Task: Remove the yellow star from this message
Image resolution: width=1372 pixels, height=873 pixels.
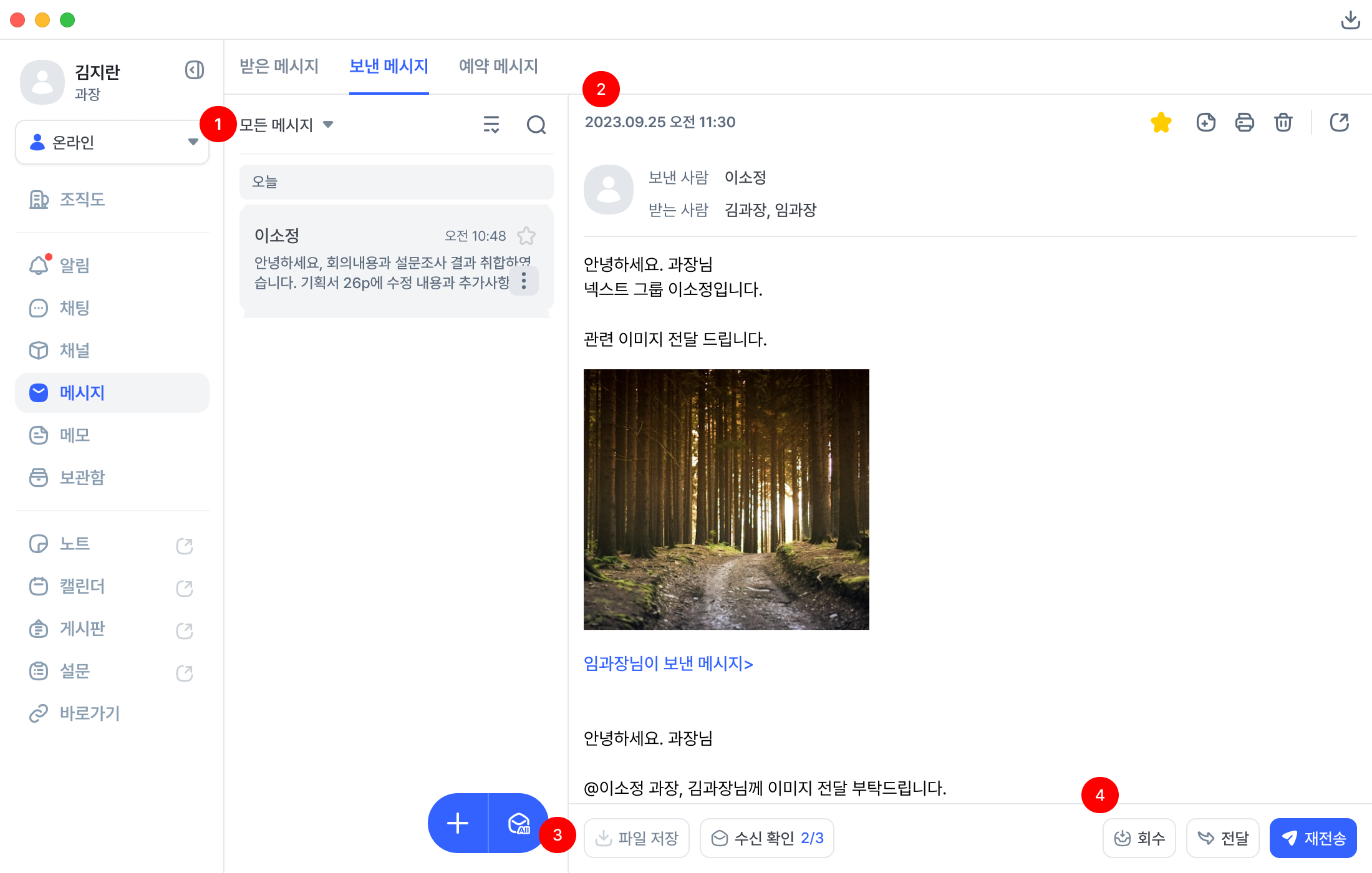Action: pyautogui.click(x=1161, y=122)
